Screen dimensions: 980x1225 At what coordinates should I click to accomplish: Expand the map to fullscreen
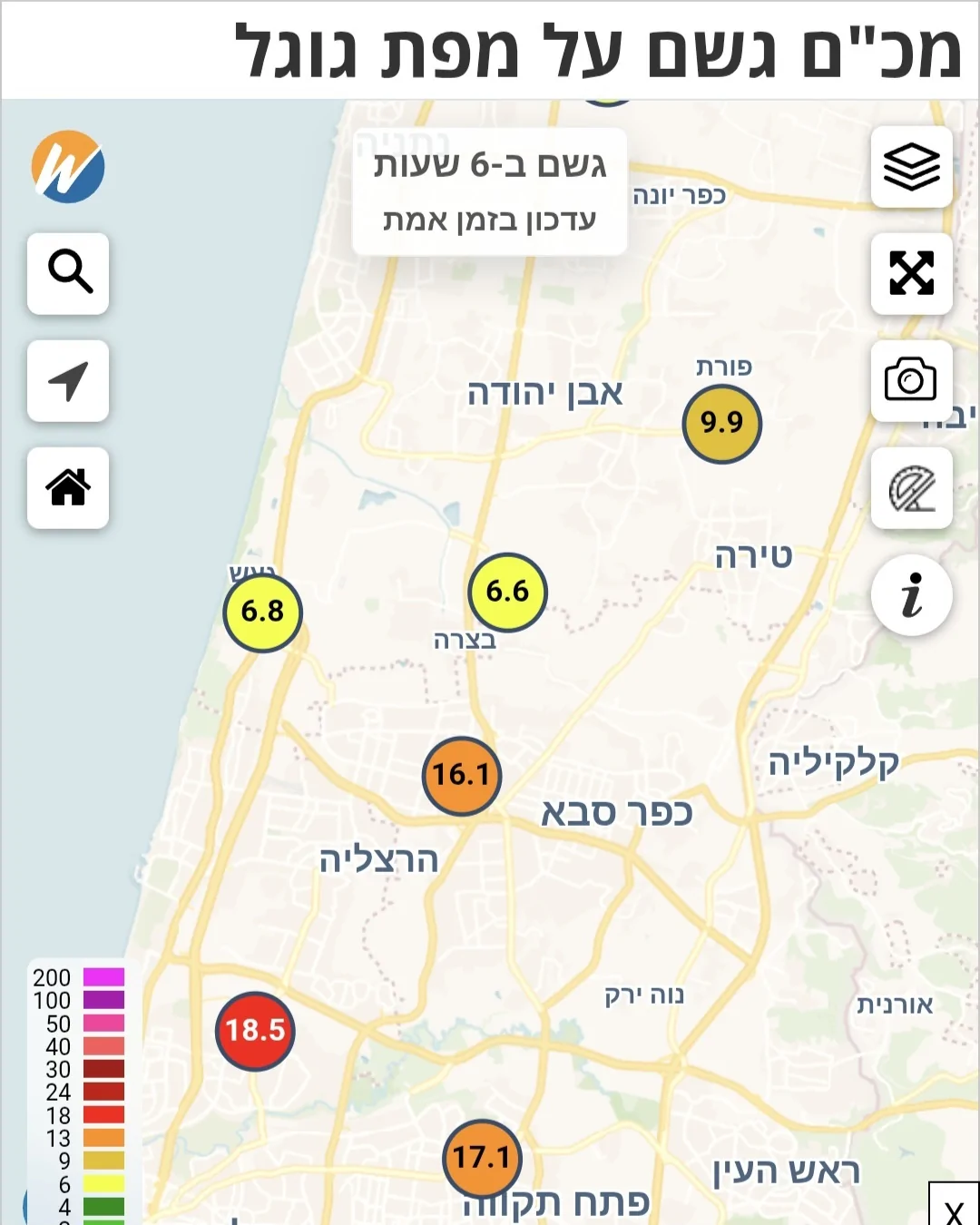[x=911, y=273]
